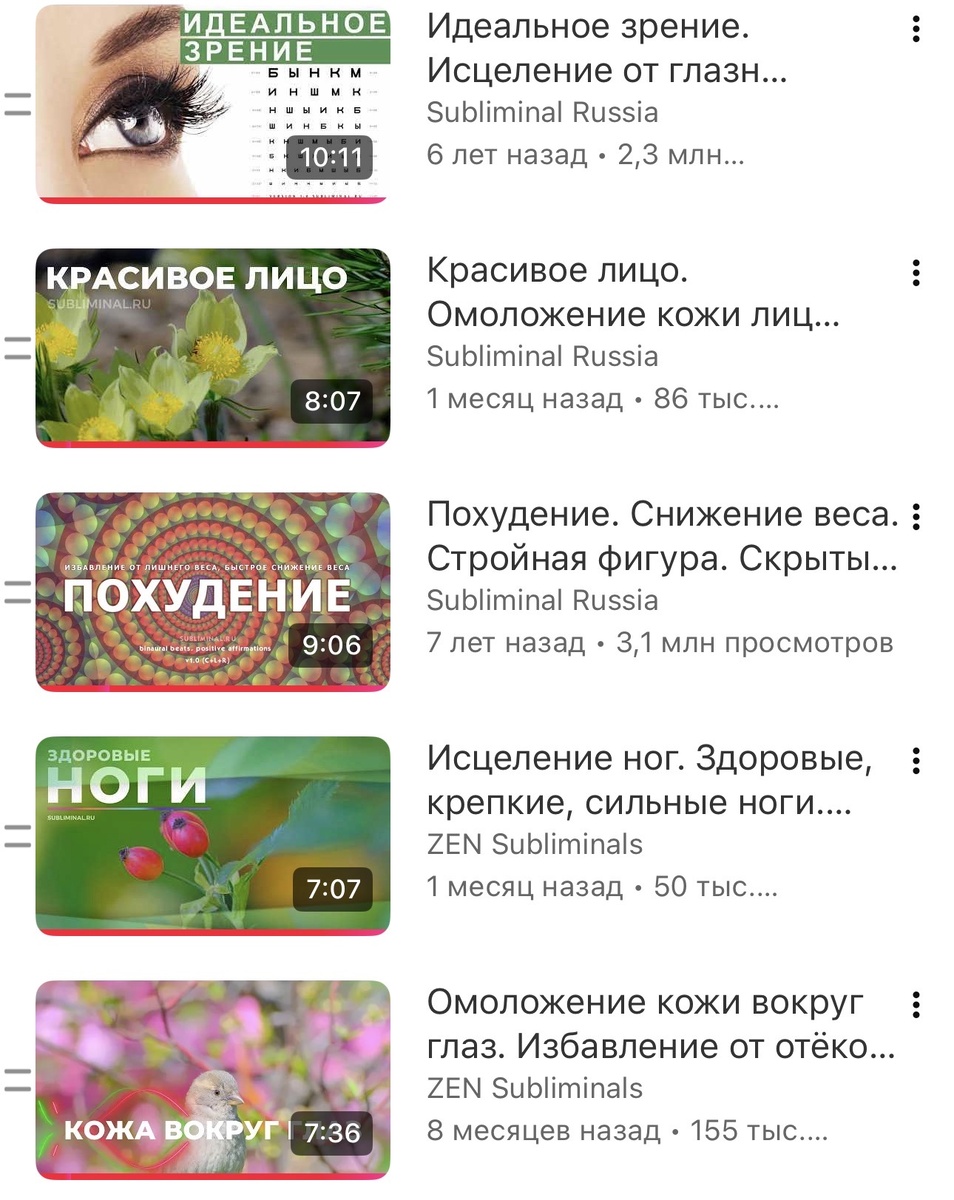The image size is (954, 1200).
Task: Click the drag handle next to Кожа вокруг глаз
Action: (16, 1078)
